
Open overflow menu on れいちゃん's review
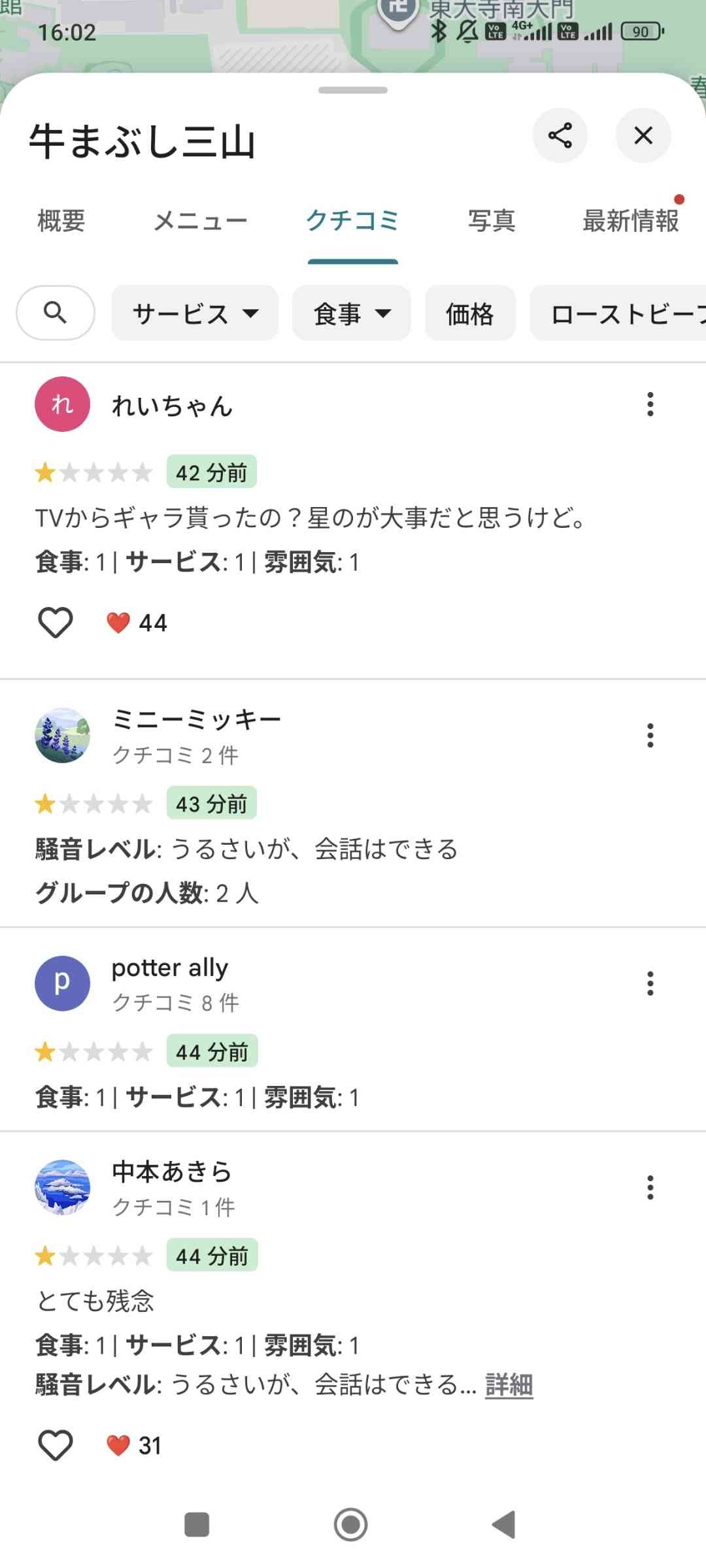click(650, 404)
